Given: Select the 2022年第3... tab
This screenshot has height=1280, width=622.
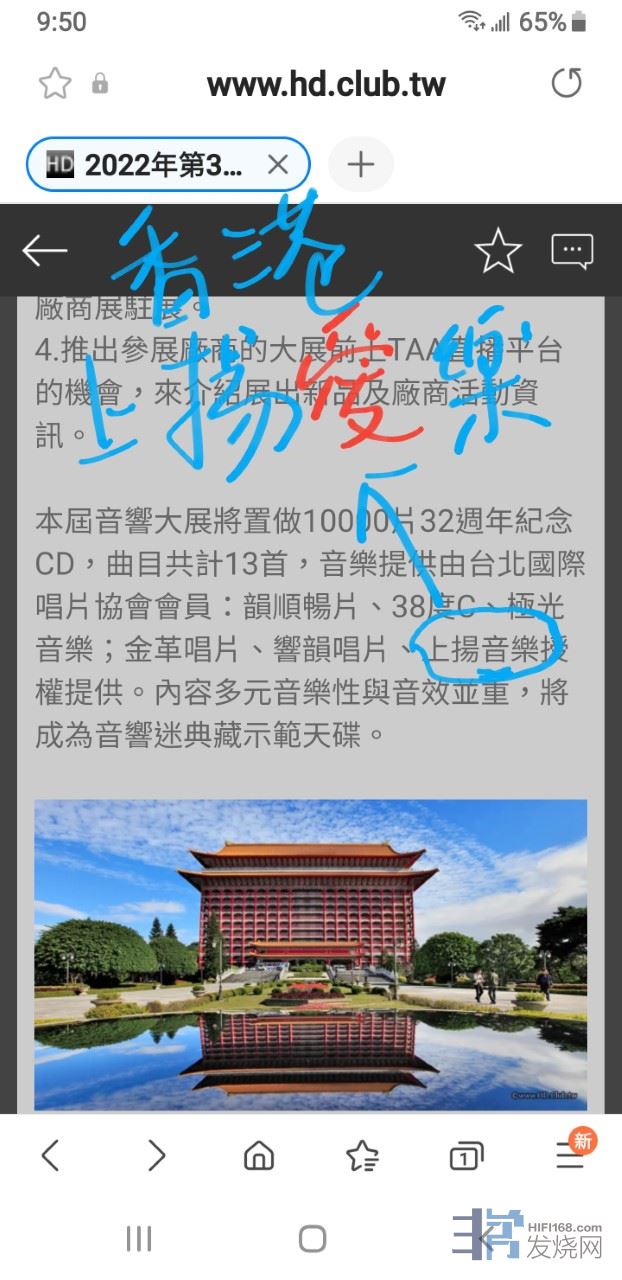Looking at the screenshot, I should 150,165.
